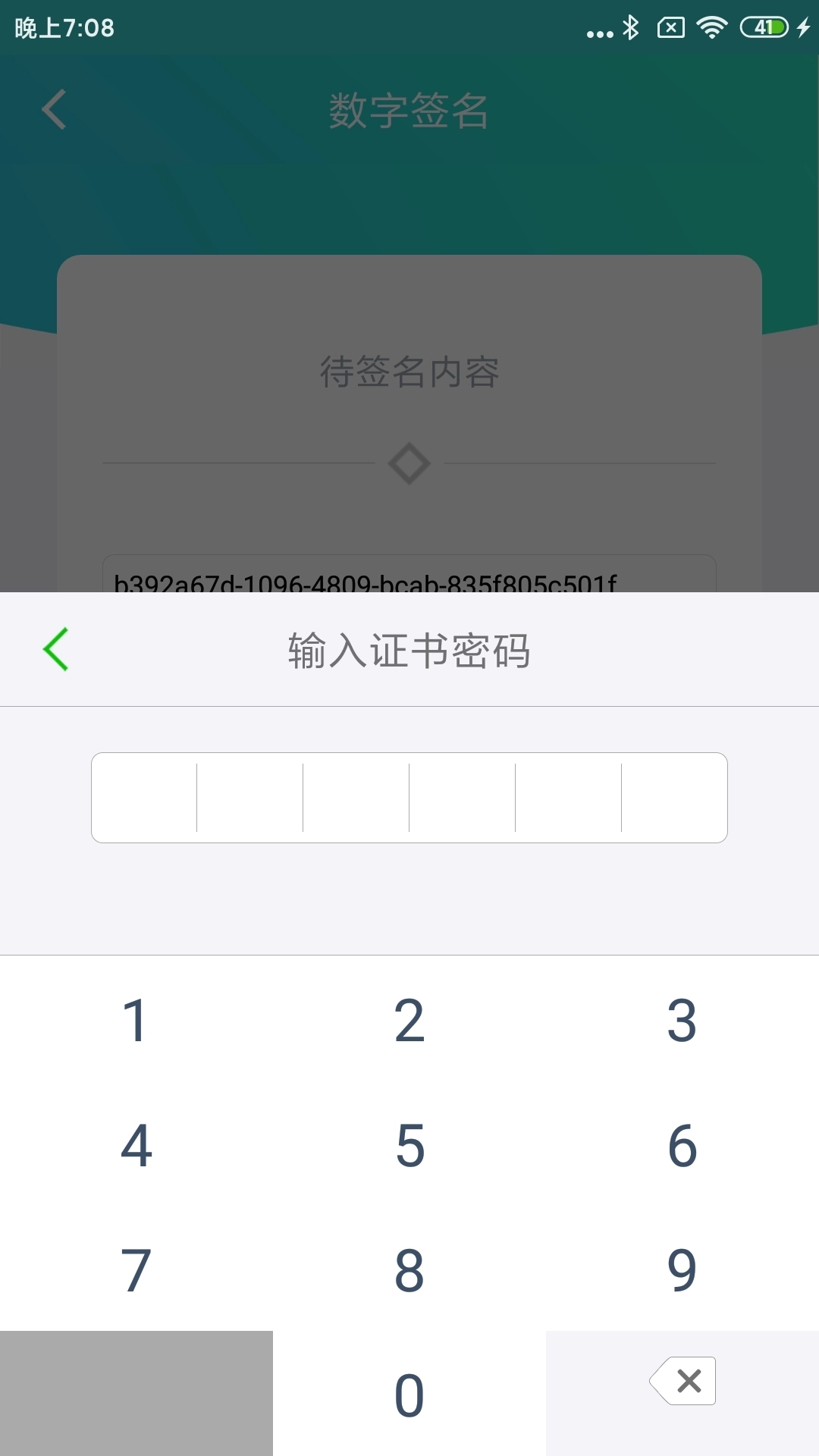This screenshot has height=1456, width=819.
Task: Tap the Wi-Fi icon in the status bar
Action: [x=711, y=29]
